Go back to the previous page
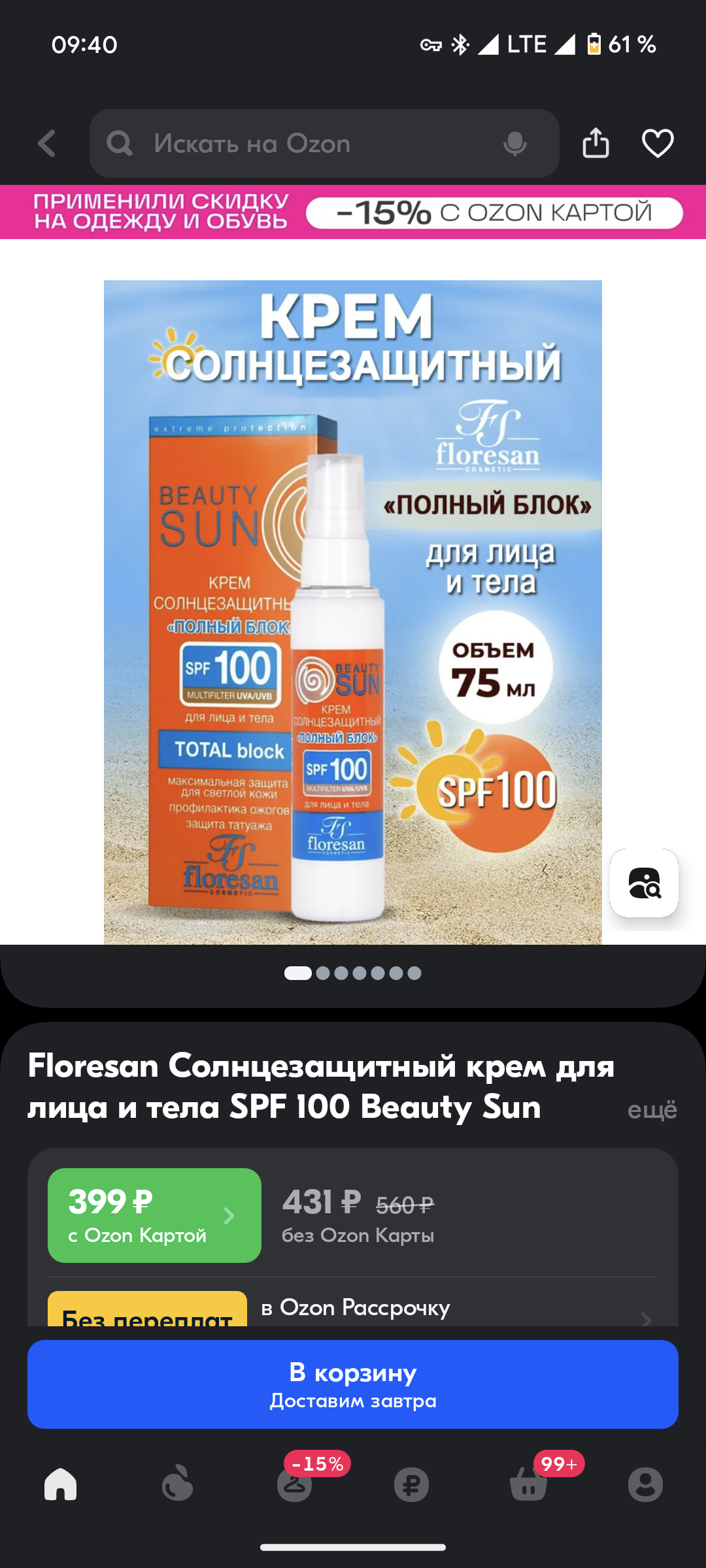 (x=47, y=144)
